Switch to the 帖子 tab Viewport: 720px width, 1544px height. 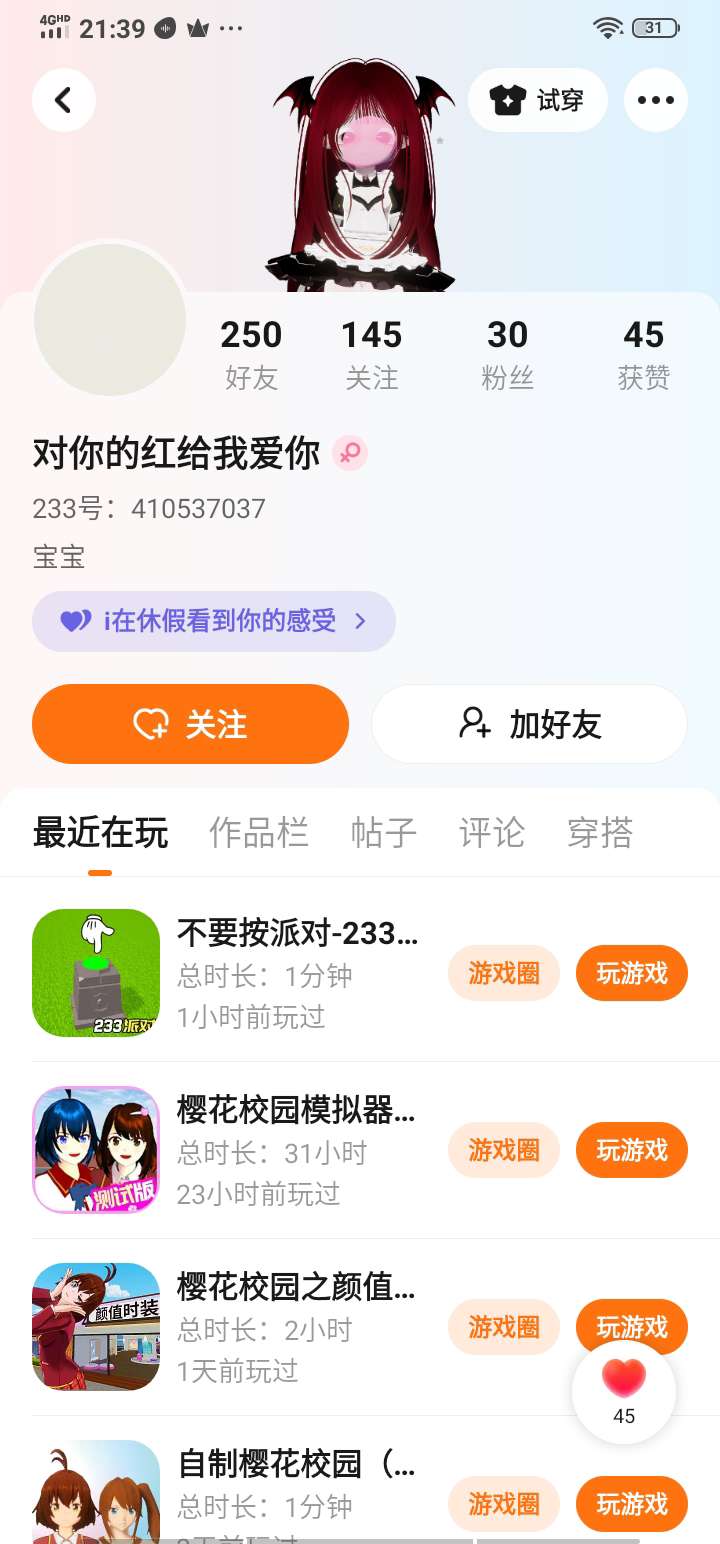(383, 832)
